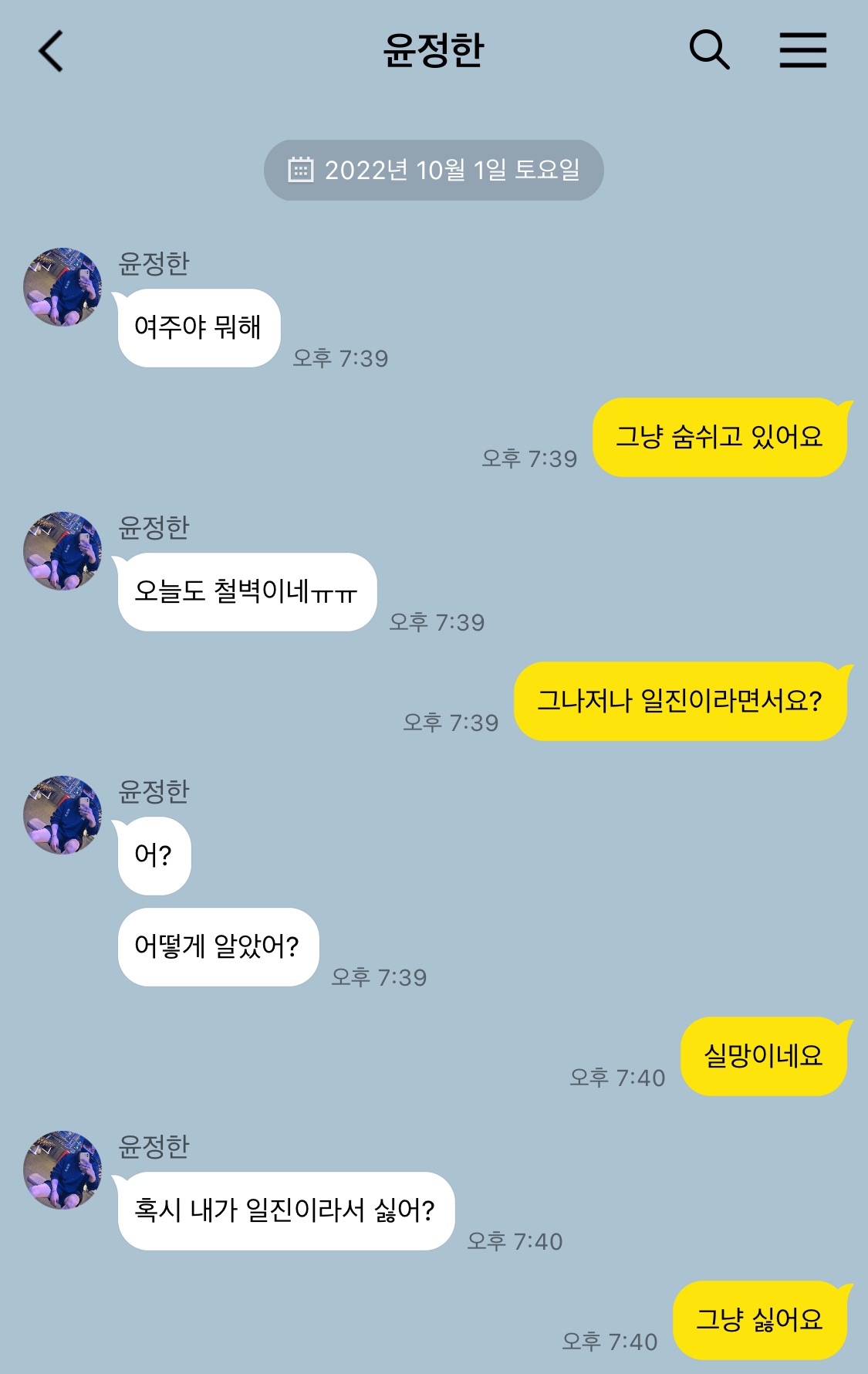Go back to the chat list
Screen dimensions: 868x1374
coord(51,51)
